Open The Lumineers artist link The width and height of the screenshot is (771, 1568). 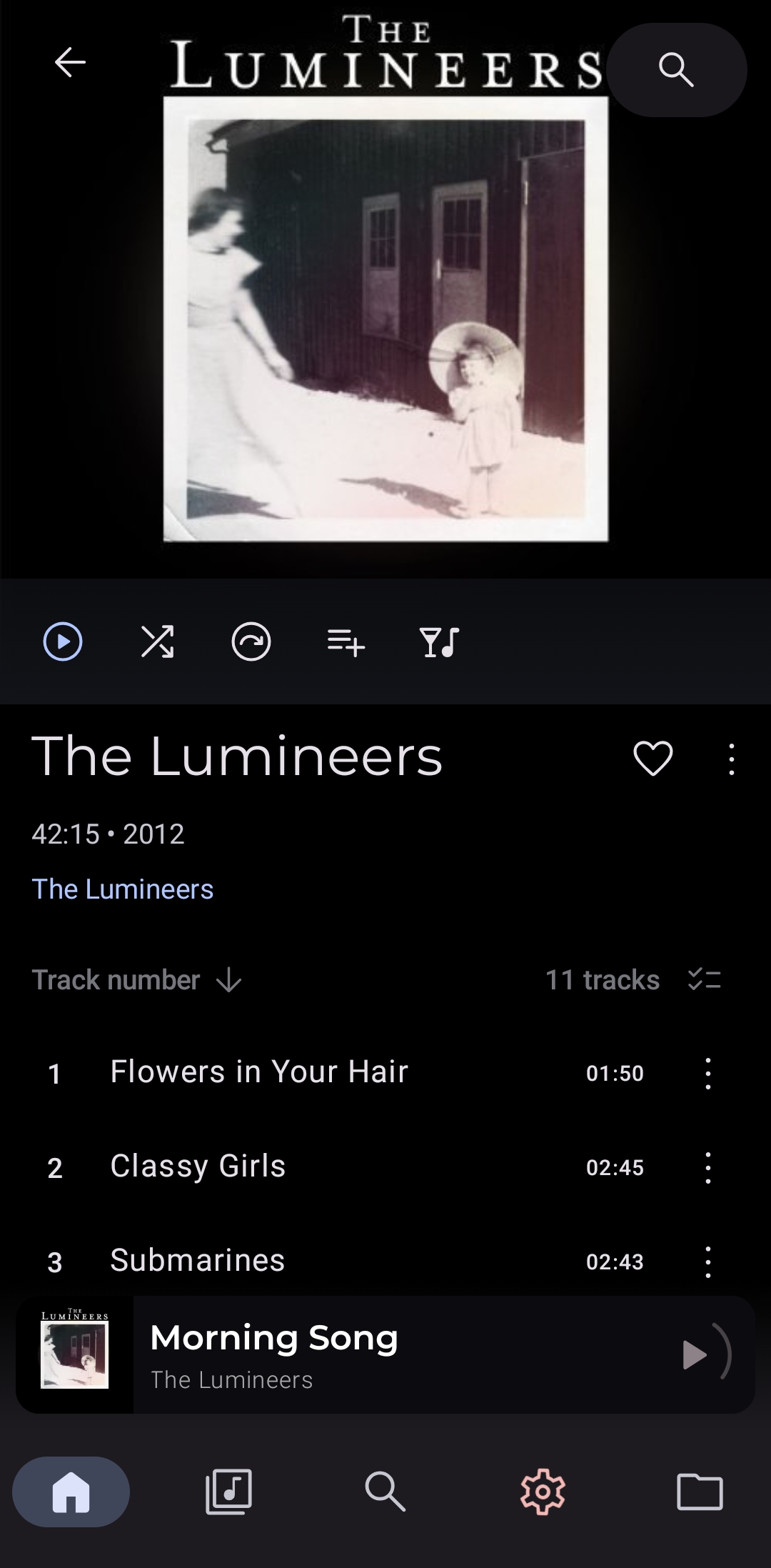[123, 889]
